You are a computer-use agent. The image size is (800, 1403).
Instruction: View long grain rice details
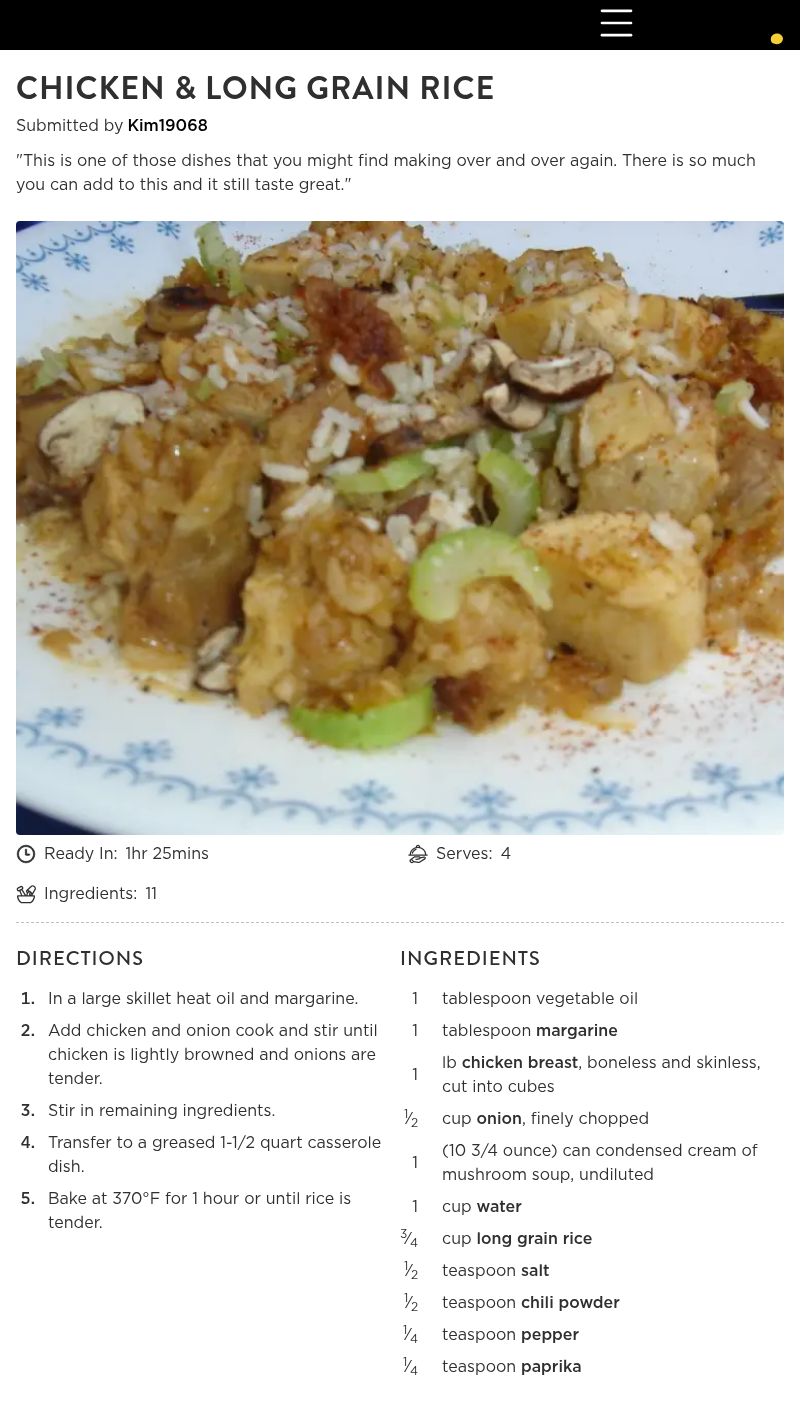click(534, 1239)
